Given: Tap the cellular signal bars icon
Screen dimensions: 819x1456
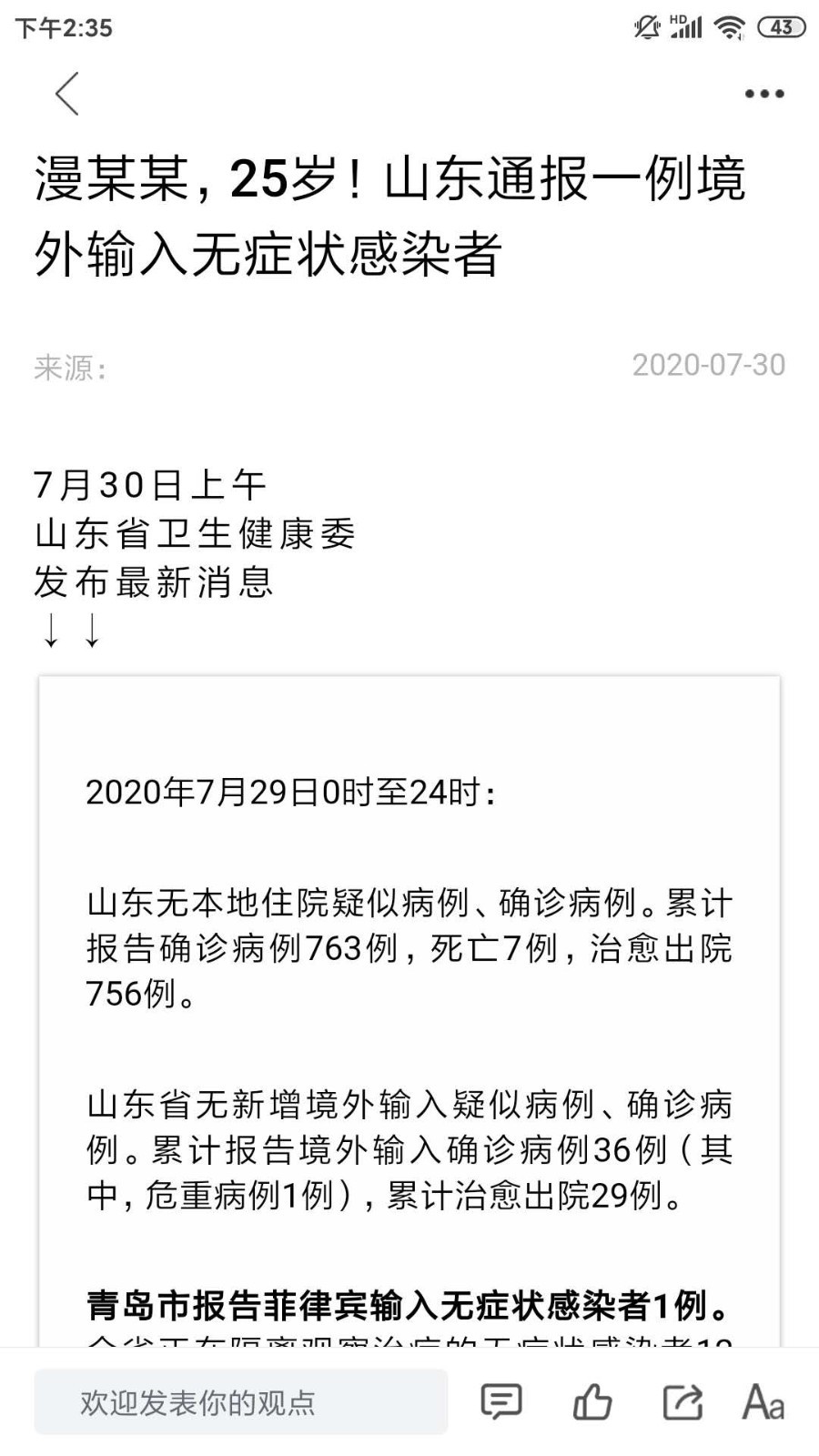Looking at the screenshot, I should pyautogui.click(x=688, y=27).
